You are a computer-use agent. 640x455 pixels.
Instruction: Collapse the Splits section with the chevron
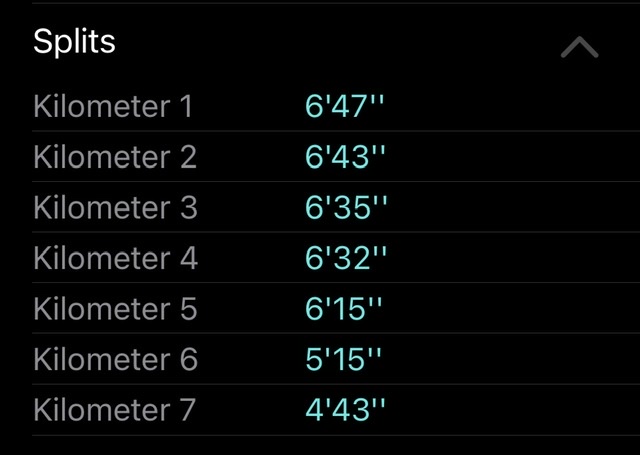coord(579,47)
